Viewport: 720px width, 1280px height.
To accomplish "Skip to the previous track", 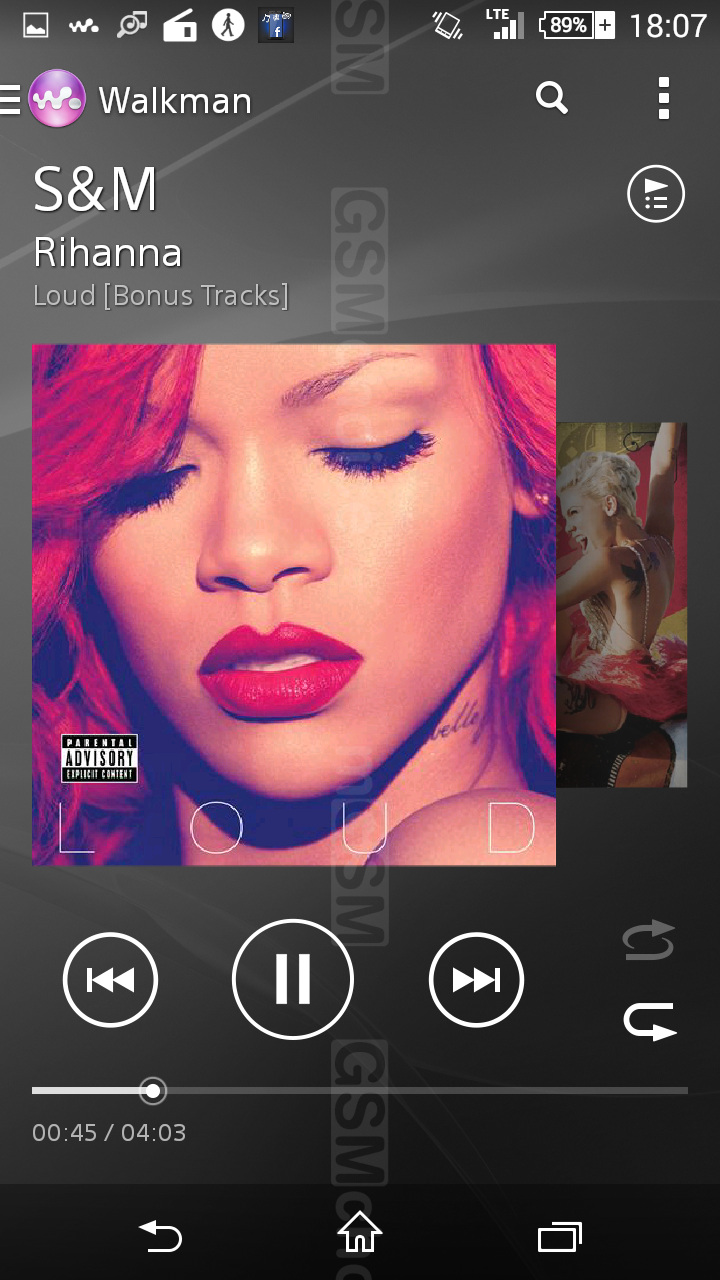I will [x=110, y=980].
